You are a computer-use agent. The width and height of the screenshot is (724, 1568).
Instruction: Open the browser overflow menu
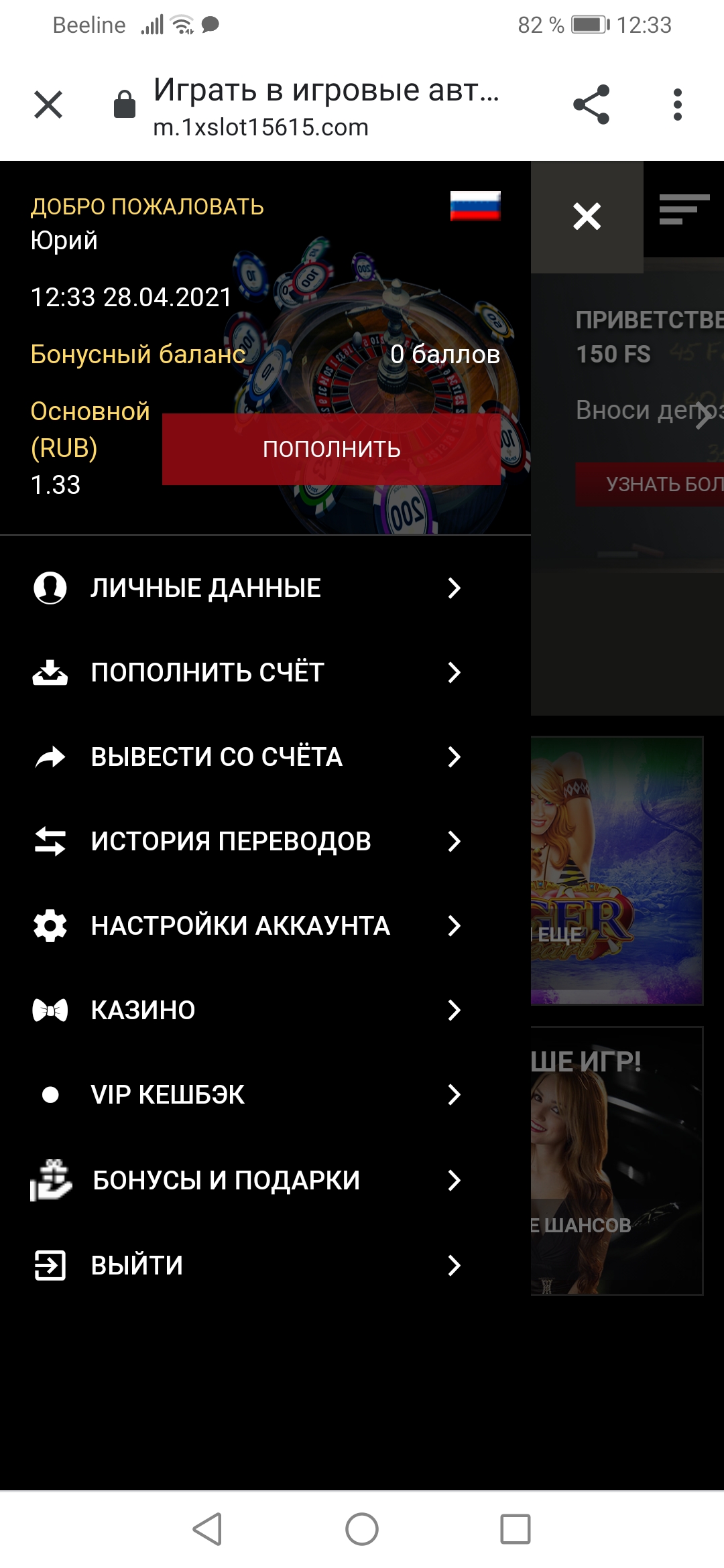coord(677,105)
